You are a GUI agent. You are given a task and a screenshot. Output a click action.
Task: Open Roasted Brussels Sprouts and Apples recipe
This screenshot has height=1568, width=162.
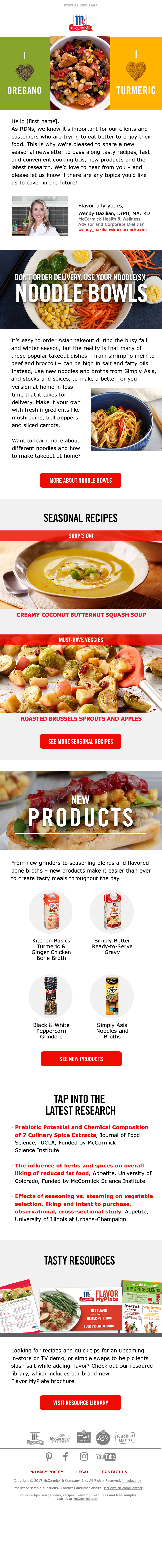81,718
